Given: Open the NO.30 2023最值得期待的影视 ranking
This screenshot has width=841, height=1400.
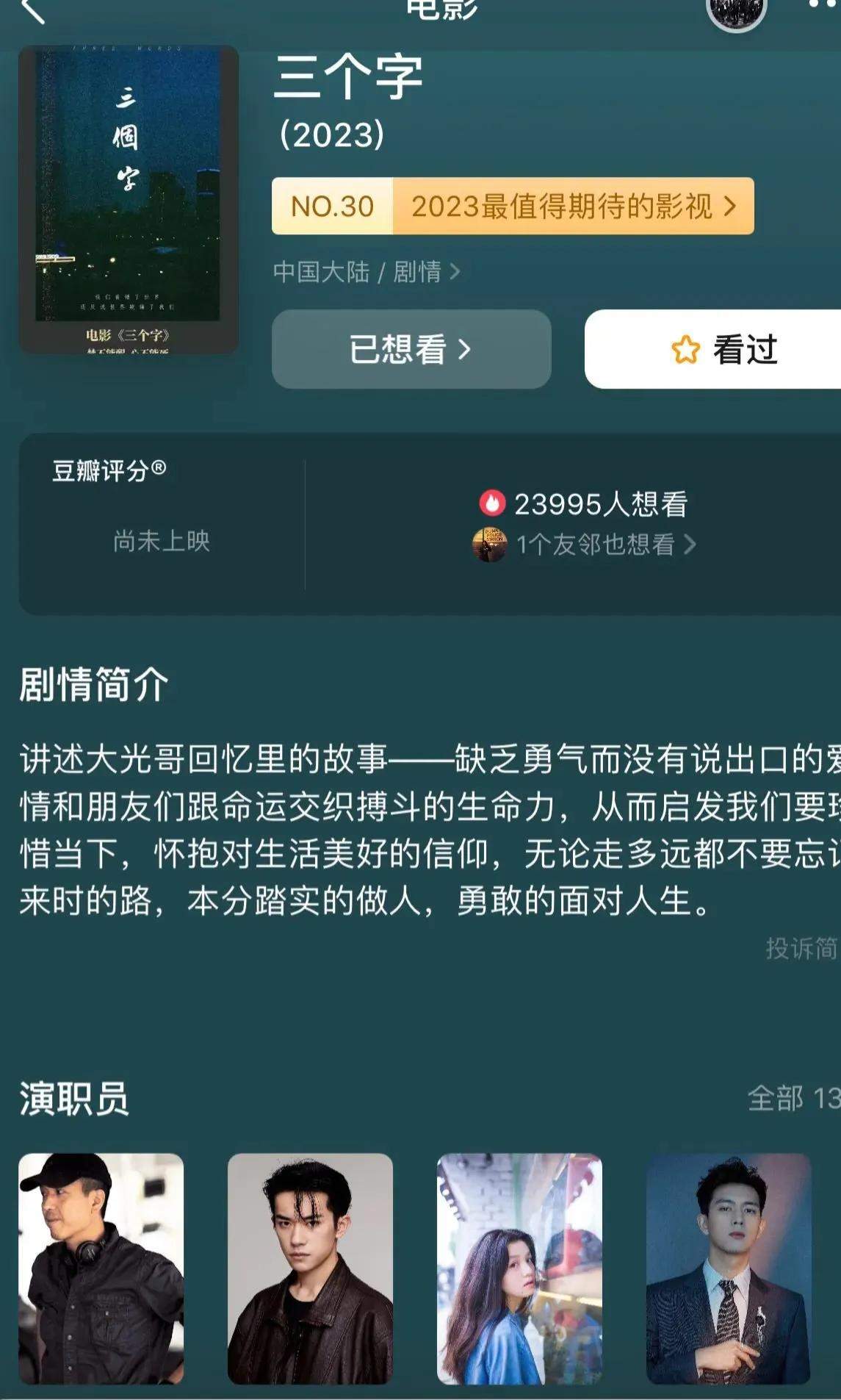Looking at the screenshot, I should [512, 207].
